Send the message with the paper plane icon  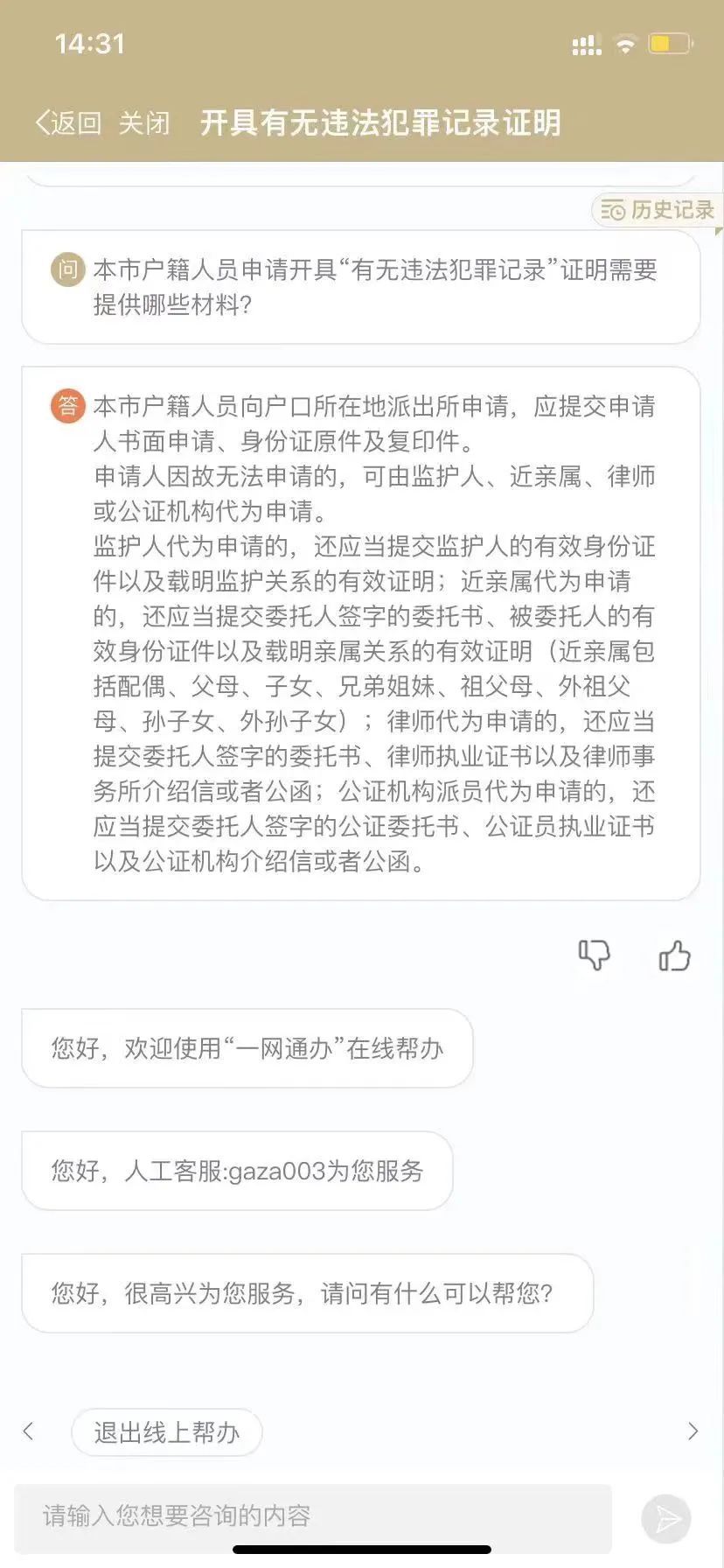coord(666,1518)
